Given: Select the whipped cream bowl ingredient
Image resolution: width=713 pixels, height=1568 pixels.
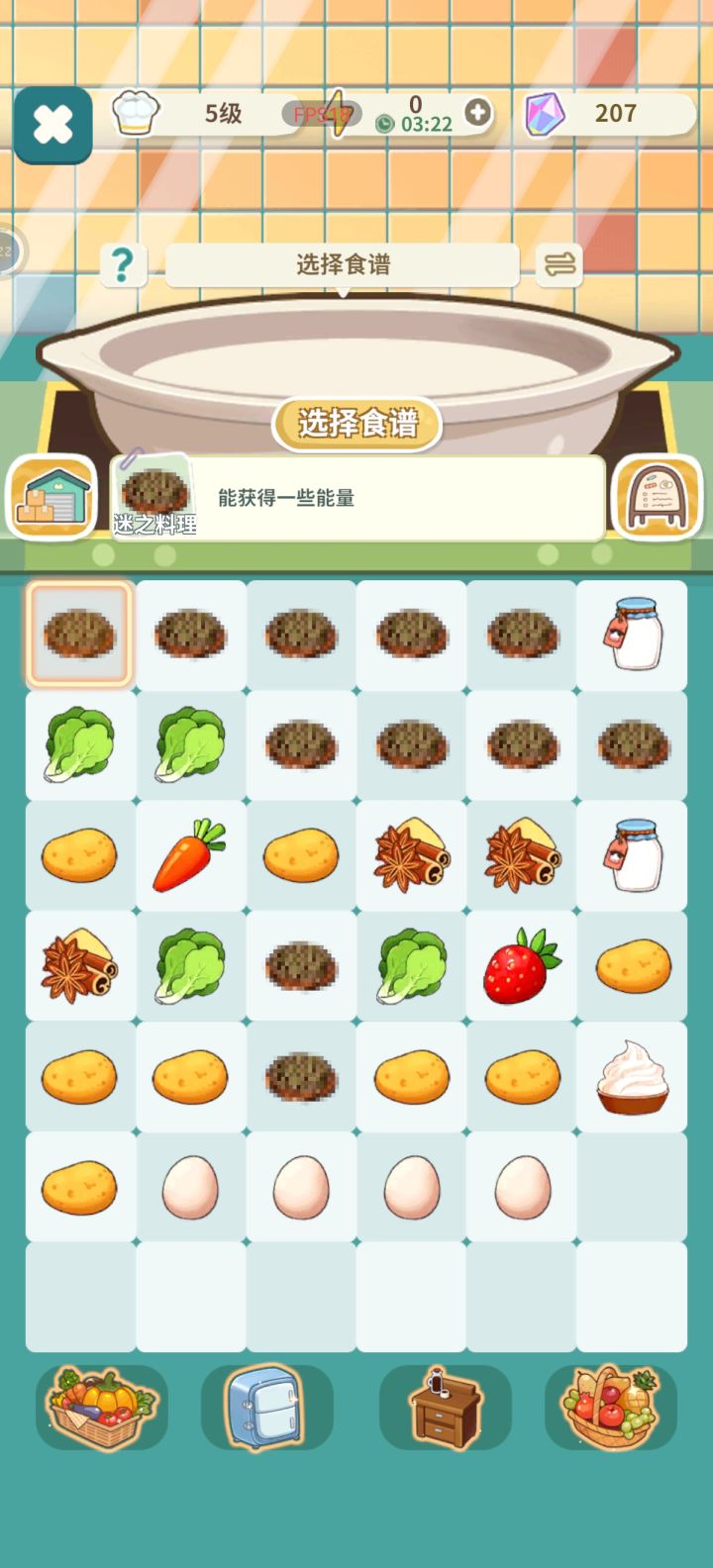Looking at the screenshot, I should [x=633, y=1077].
